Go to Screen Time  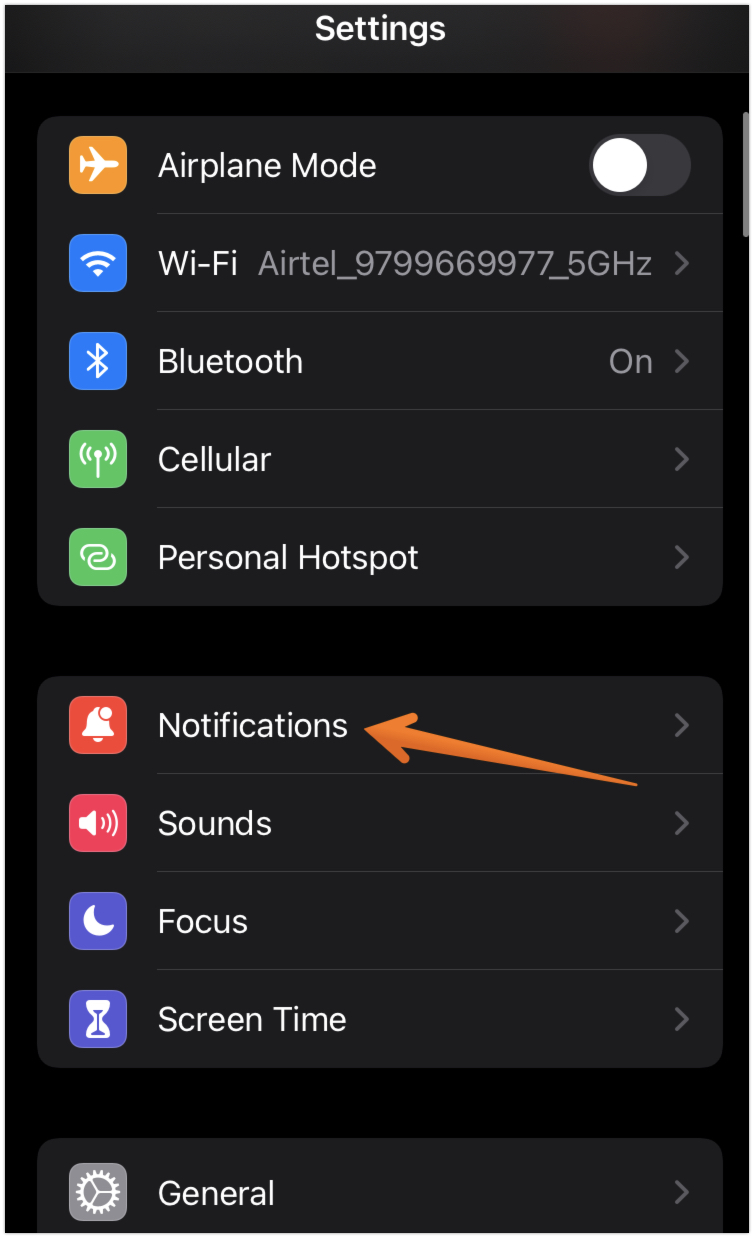[x=380, y=1019]
